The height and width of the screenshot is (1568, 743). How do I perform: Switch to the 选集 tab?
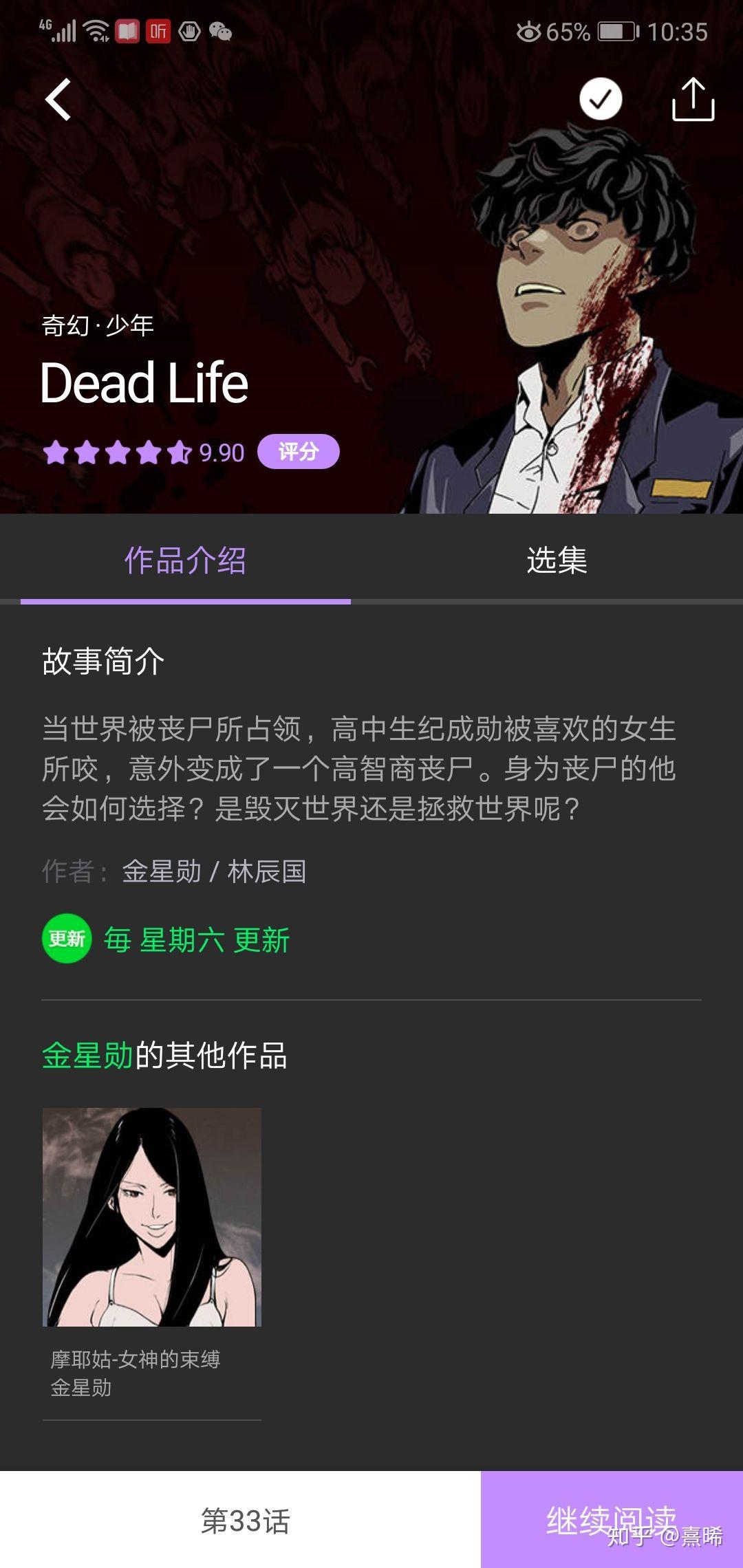(557, 560)
